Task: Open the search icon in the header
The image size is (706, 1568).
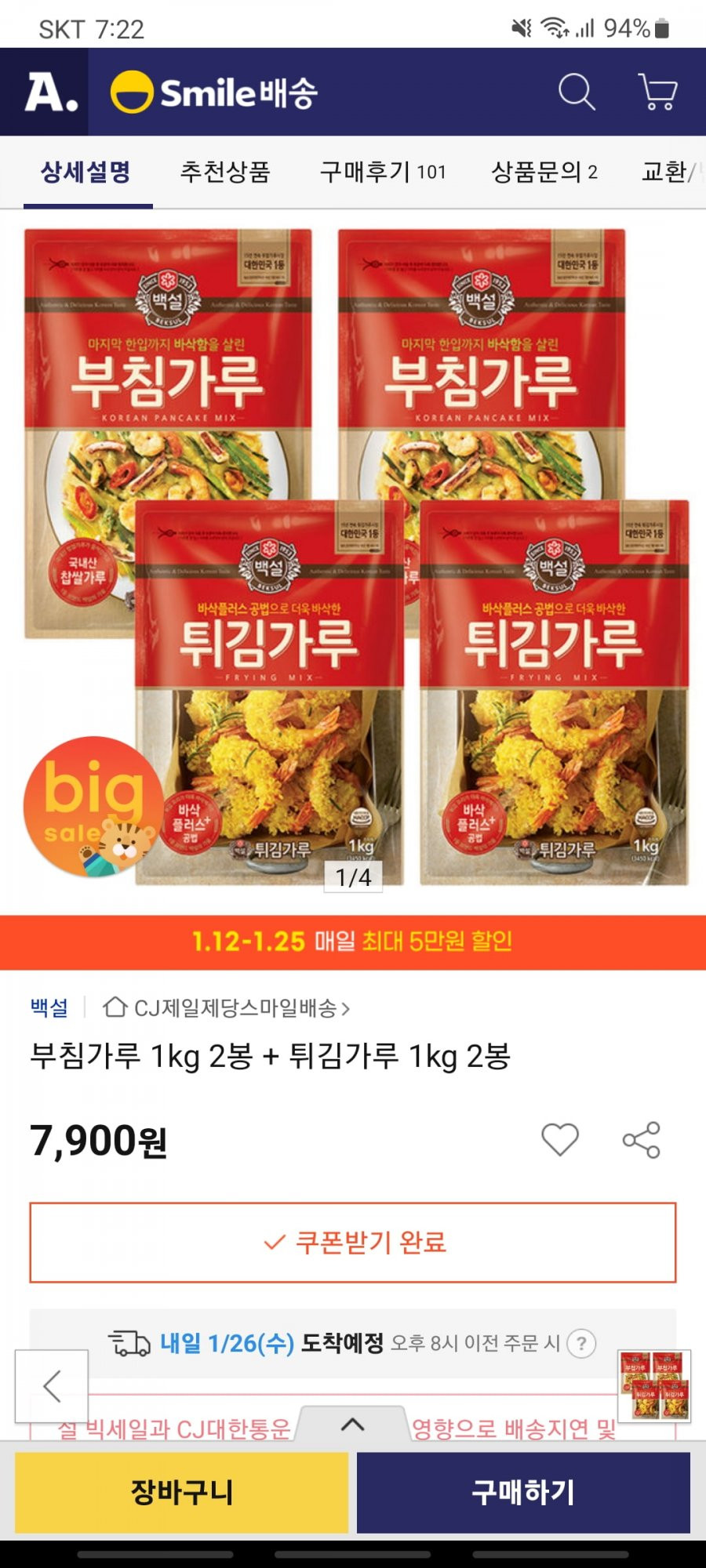Action: 577,93
